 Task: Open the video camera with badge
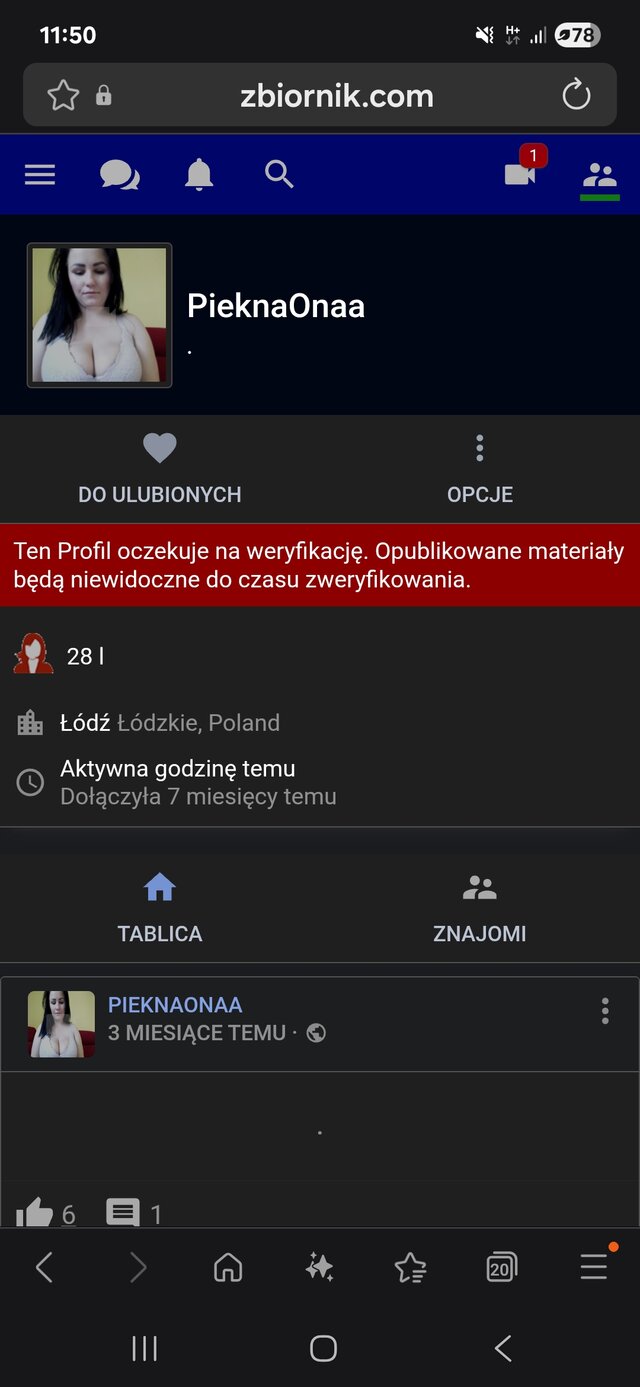521,173
